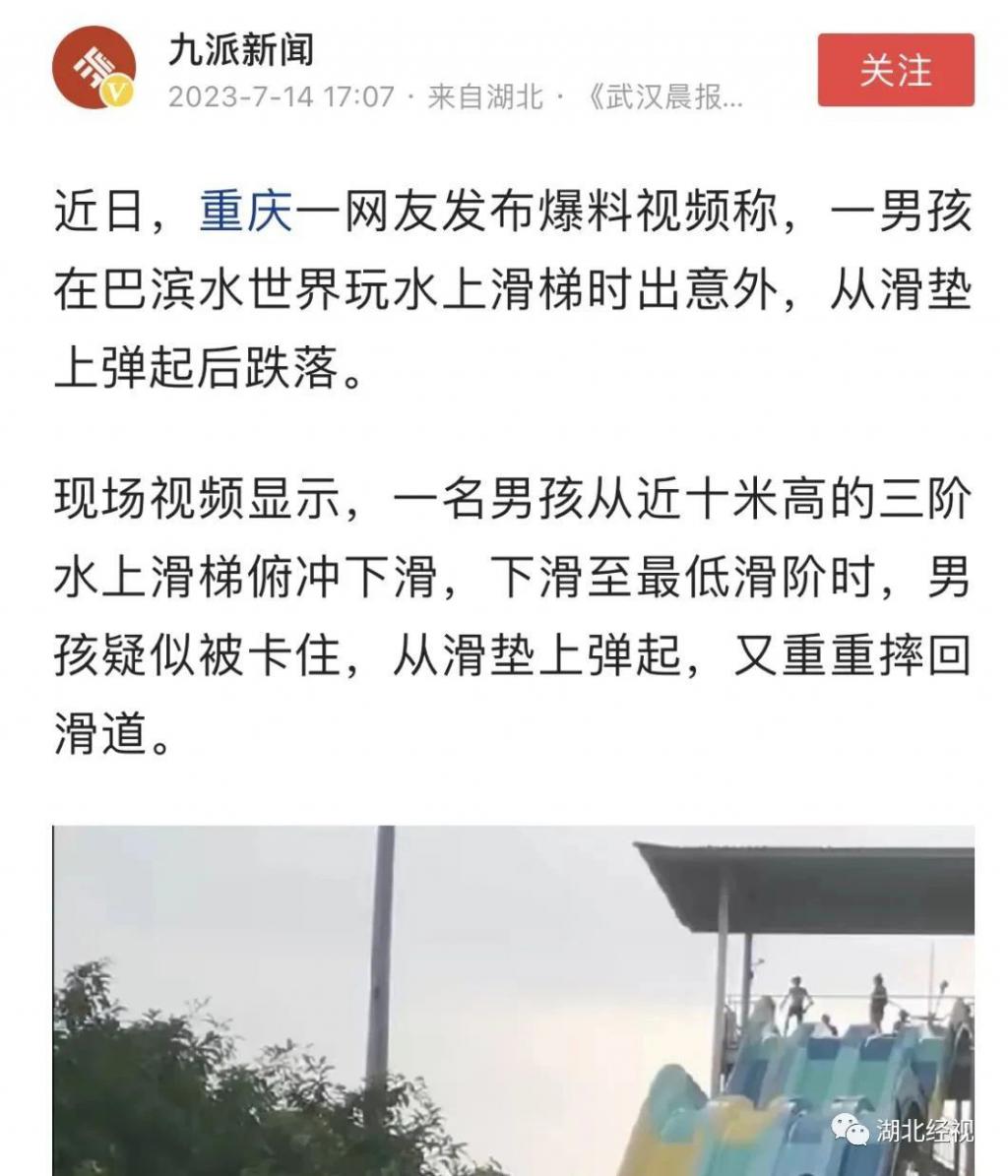The height and width of the screenshot is (1176, 1008).
Task: Open the water slide video
Action: pos(513,1000)
